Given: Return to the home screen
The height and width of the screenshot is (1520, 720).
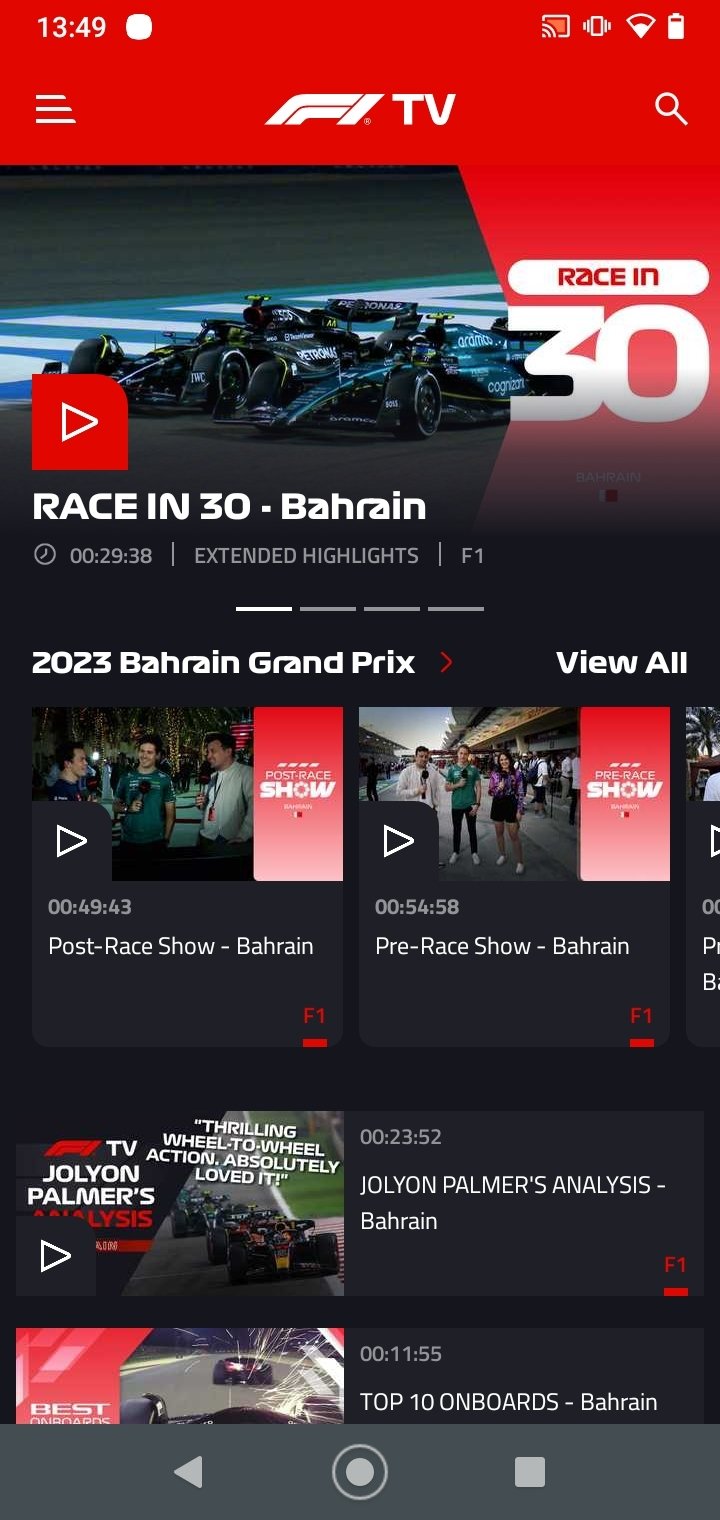Looking at the screenshot, I should (360, 1471).
